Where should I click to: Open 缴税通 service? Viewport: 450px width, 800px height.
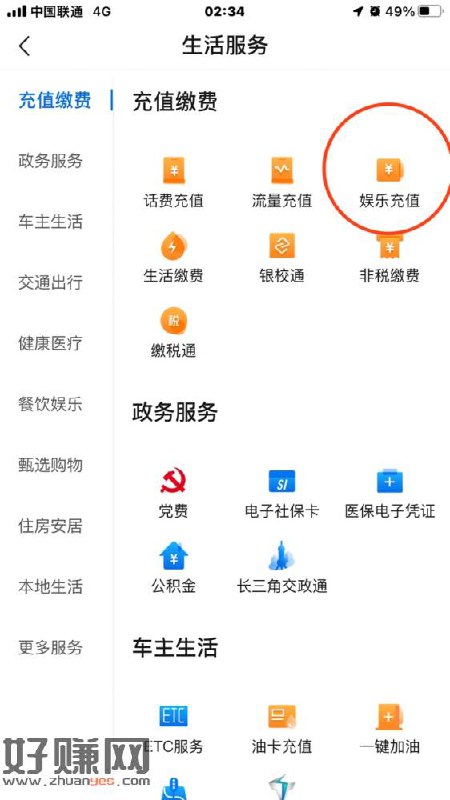pyautogui.click(x=173, y=333)
